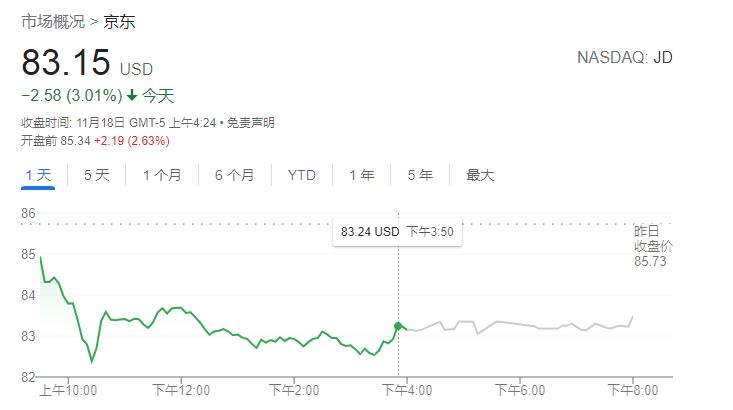733x410 pixels.
Task: Open the 免责声明 disclaimer link
Action: (x=251, y=123)
